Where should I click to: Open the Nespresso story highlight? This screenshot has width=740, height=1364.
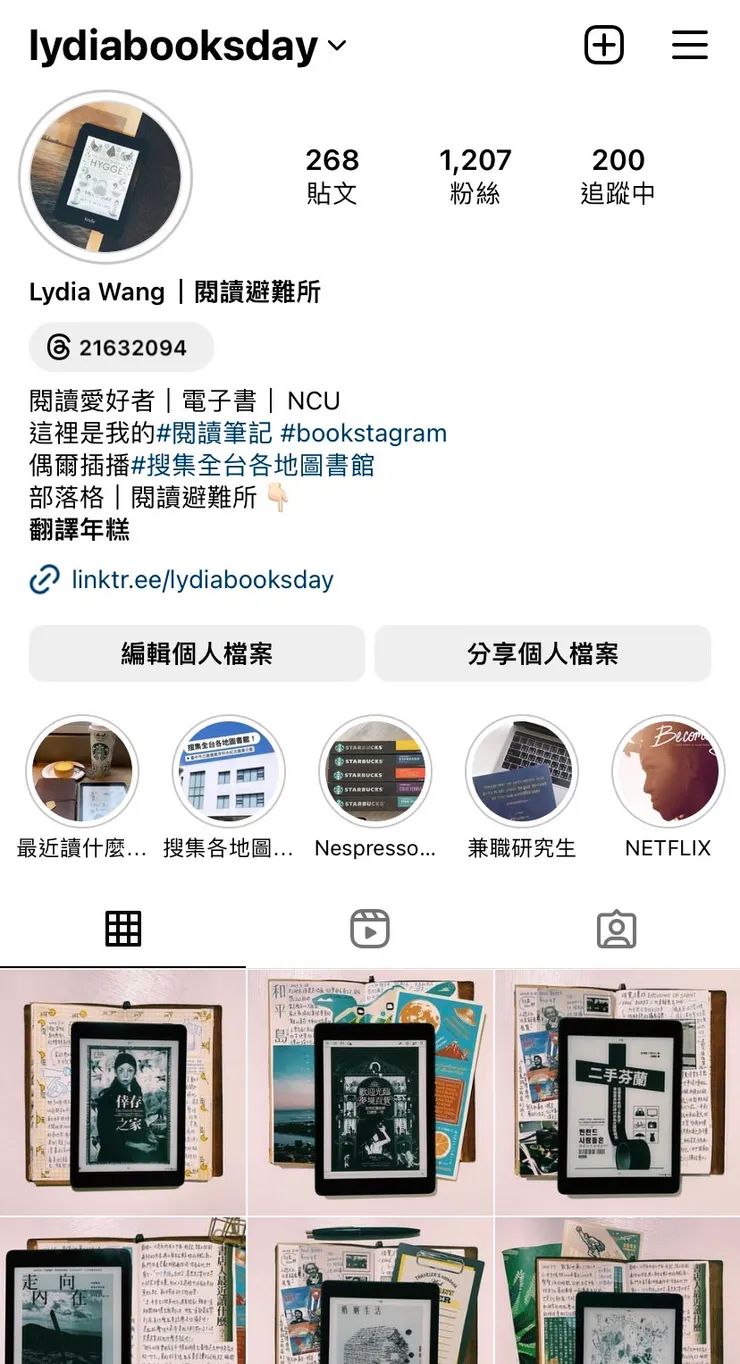click(376, 770)
